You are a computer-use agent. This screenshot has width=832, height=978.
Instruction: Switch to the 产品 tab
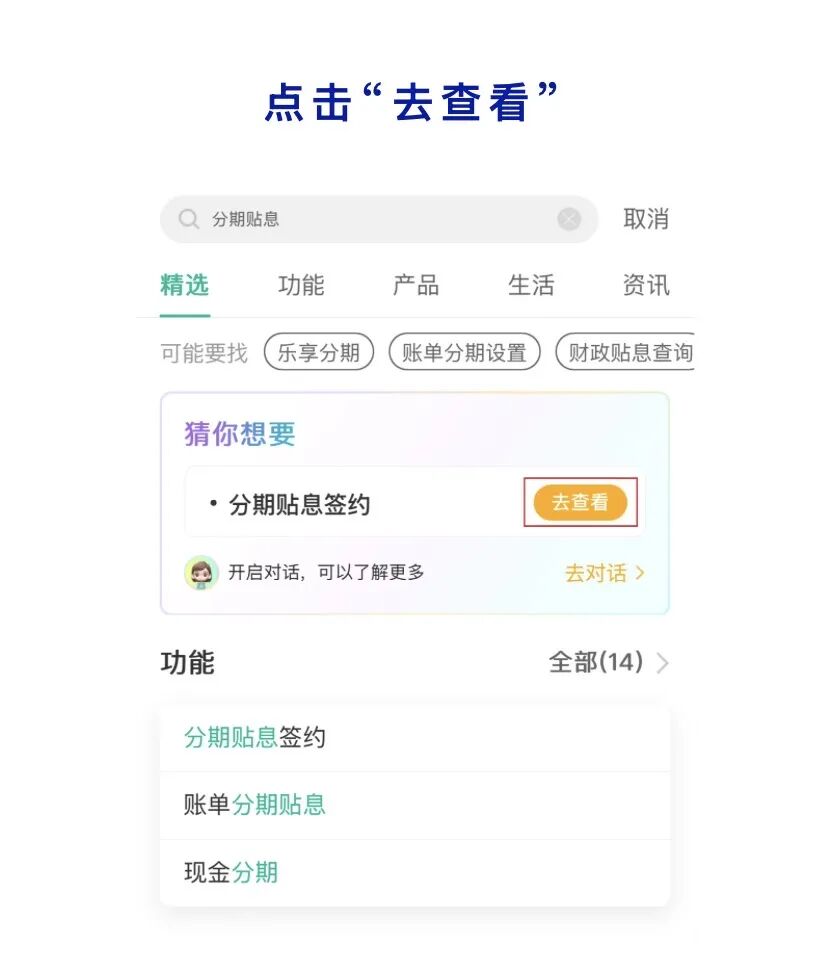(417, 286)
